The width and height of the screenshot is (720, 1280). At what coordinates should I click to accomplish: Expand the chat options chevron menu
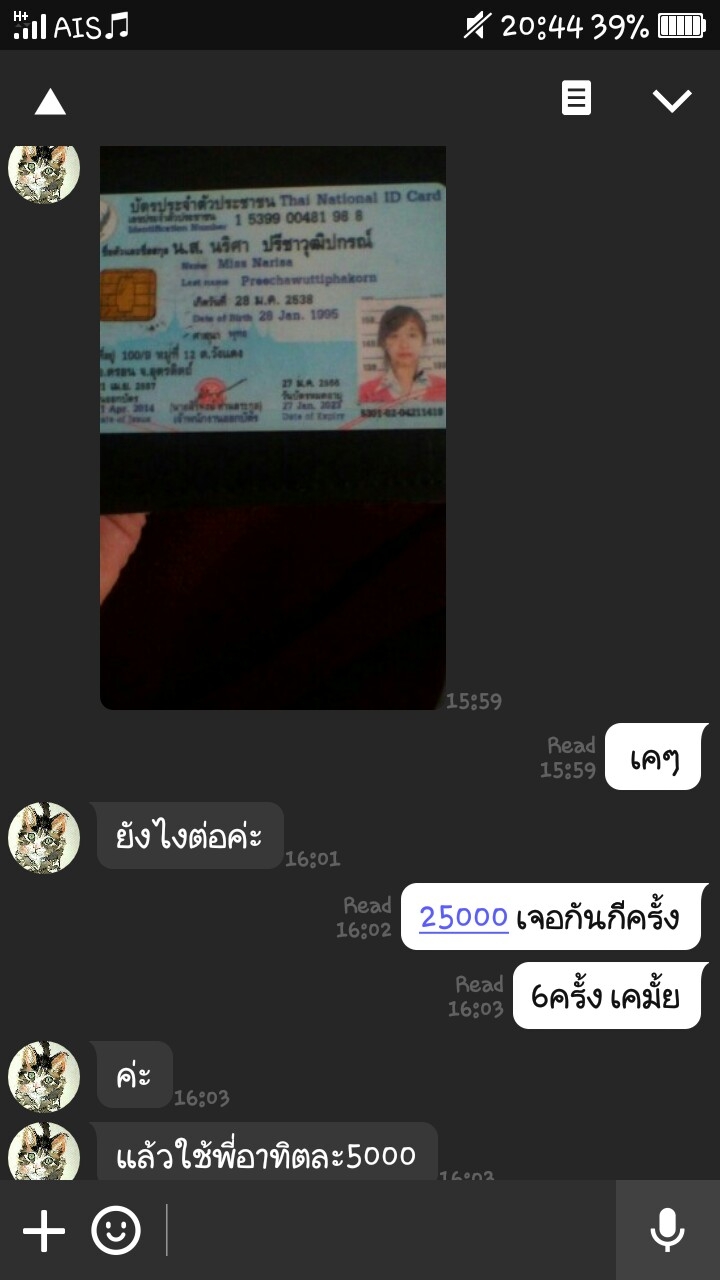point(672,100)
